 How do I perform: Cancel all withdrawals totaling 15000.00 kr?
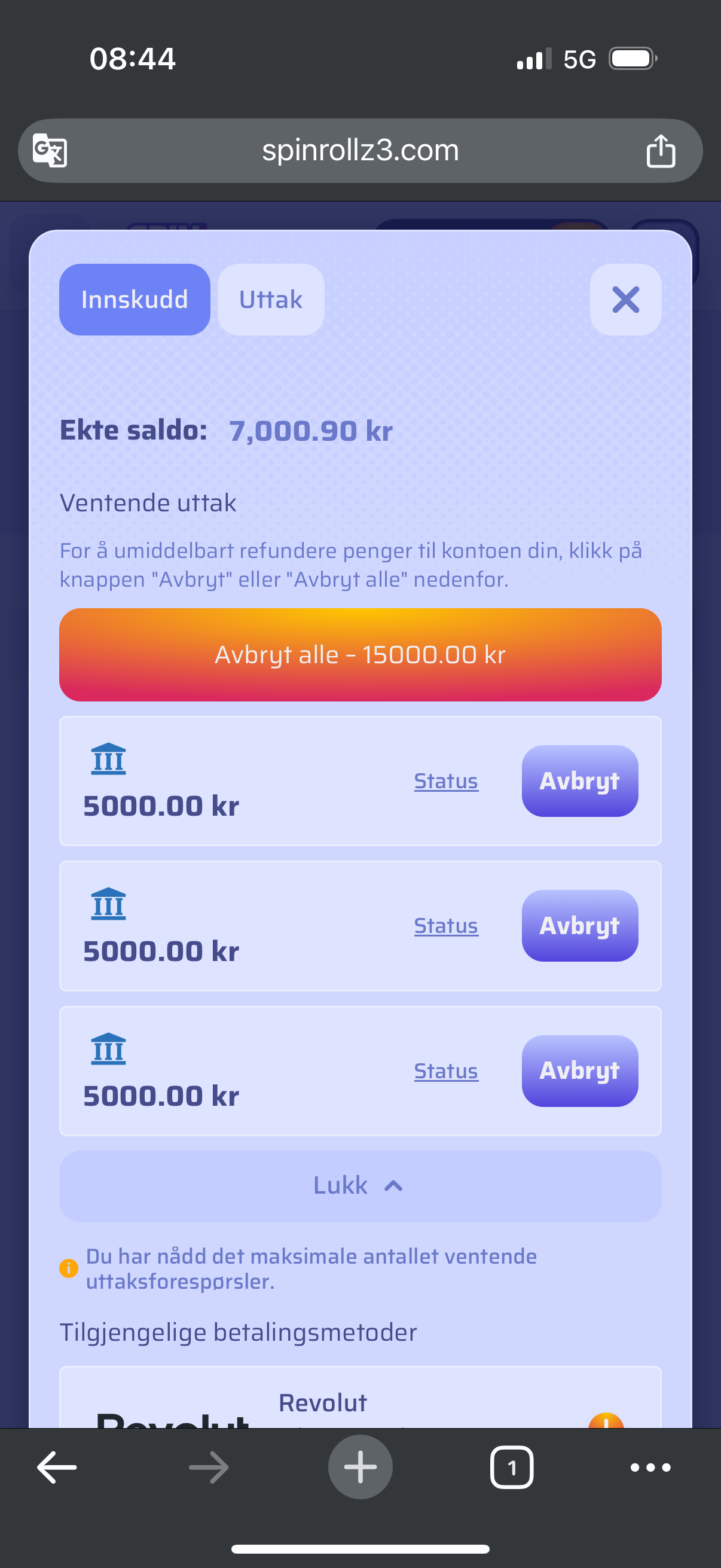pyautogui.click(x=360, y=654)
